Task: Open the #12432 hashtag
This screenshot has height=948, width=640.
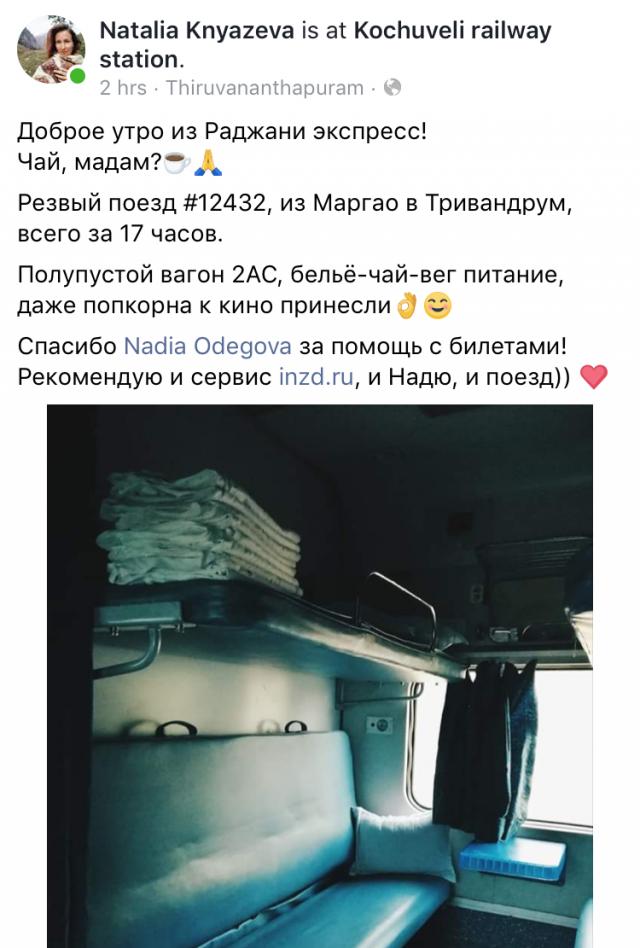Action: click(x=229, y=205)
